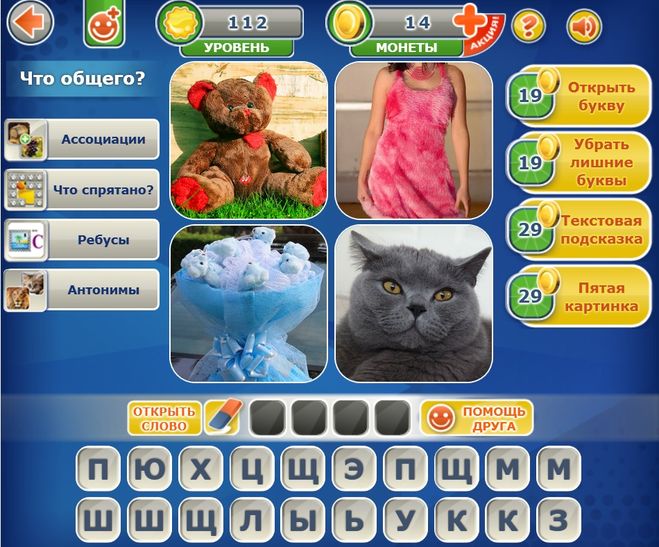The height and width of the screenshot is (547, 659).
Task: Select the Антонимы mode
Action: [x=82, y=290]
